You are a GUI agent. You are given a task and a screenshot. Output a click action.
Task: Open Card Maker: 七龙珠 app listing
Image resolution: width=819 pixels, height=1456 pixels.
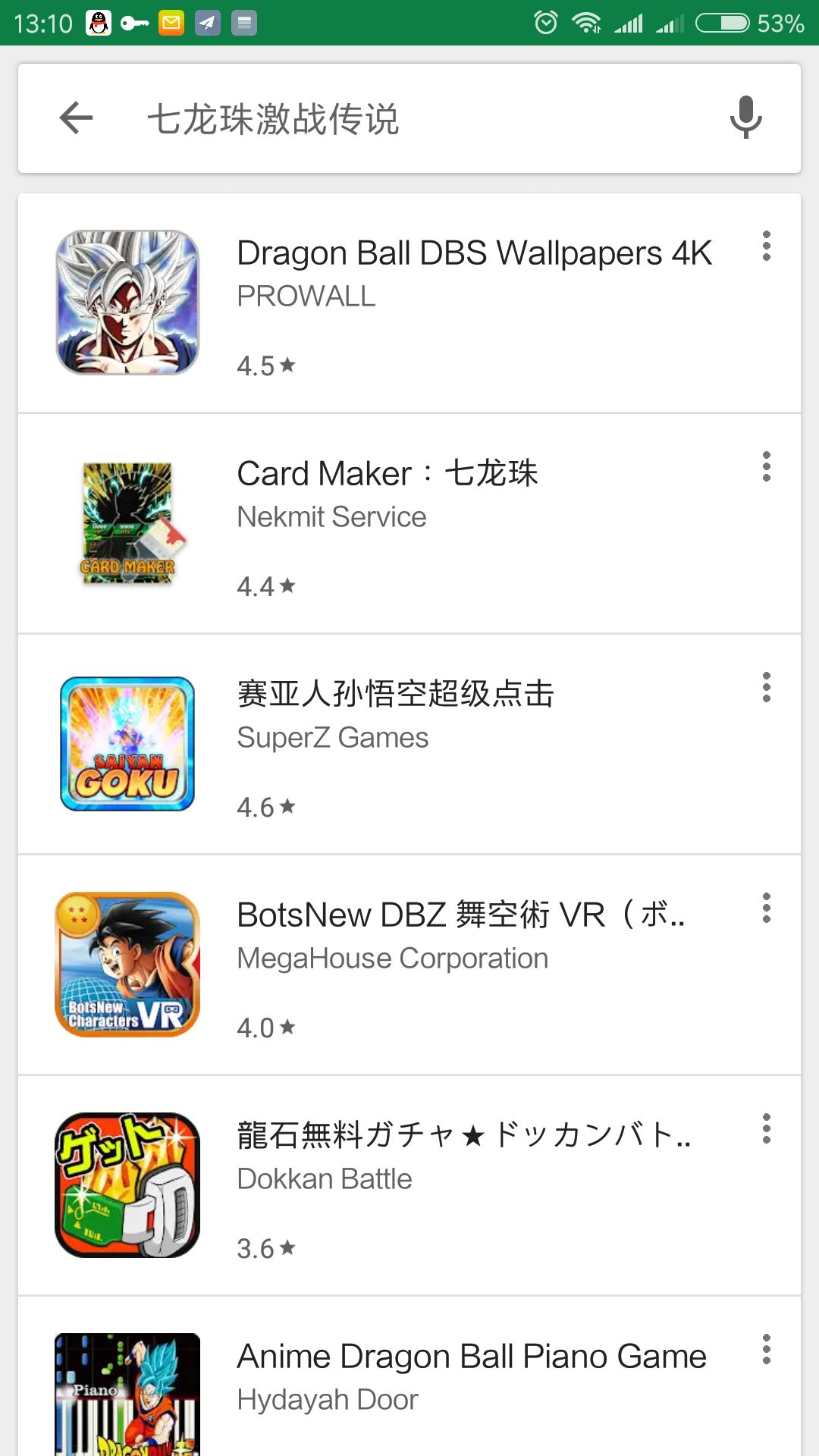pyautogui.click(x=409, y=524)
